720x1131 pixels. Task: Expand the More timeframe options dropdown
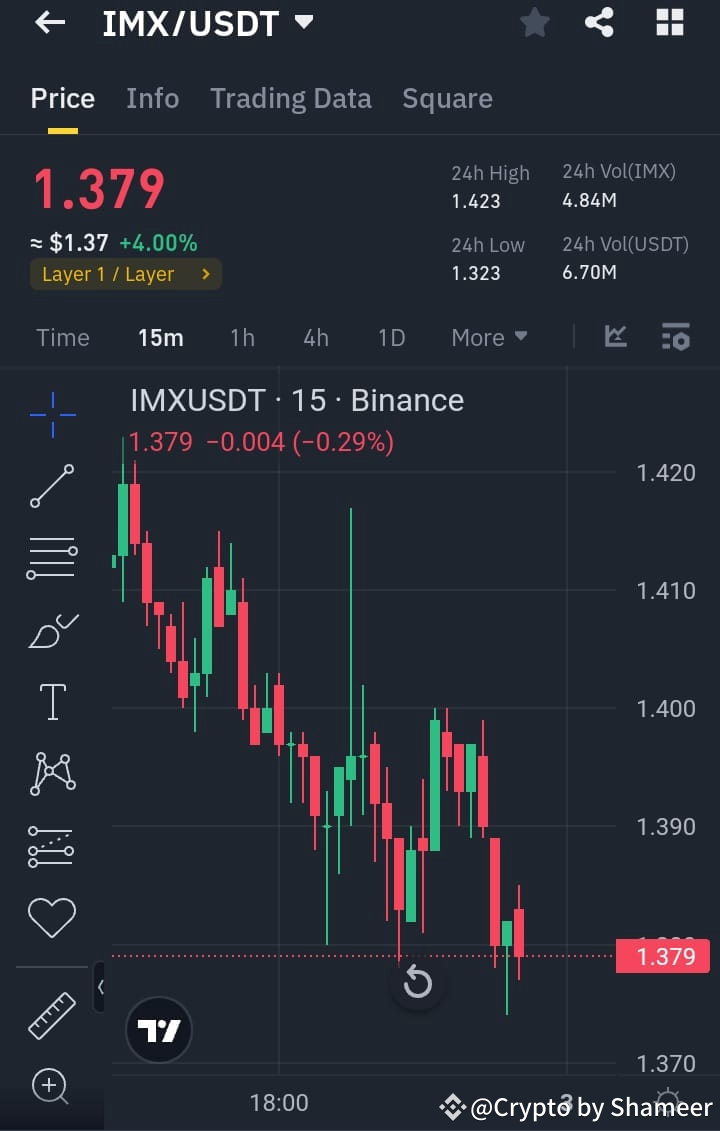[x=489, y=337]
